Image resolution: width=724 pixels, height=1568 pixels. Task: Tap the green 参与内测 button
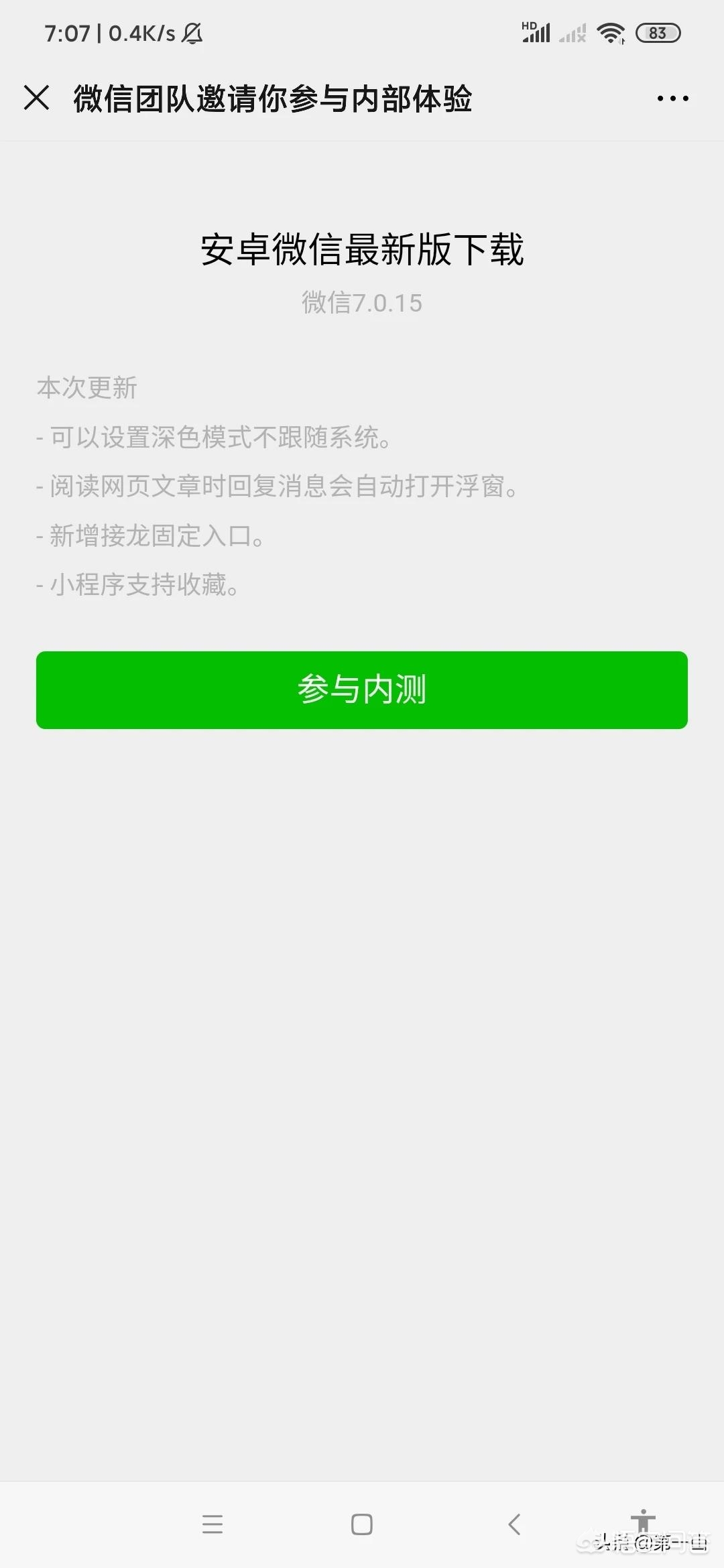click(x=362, y=690)
